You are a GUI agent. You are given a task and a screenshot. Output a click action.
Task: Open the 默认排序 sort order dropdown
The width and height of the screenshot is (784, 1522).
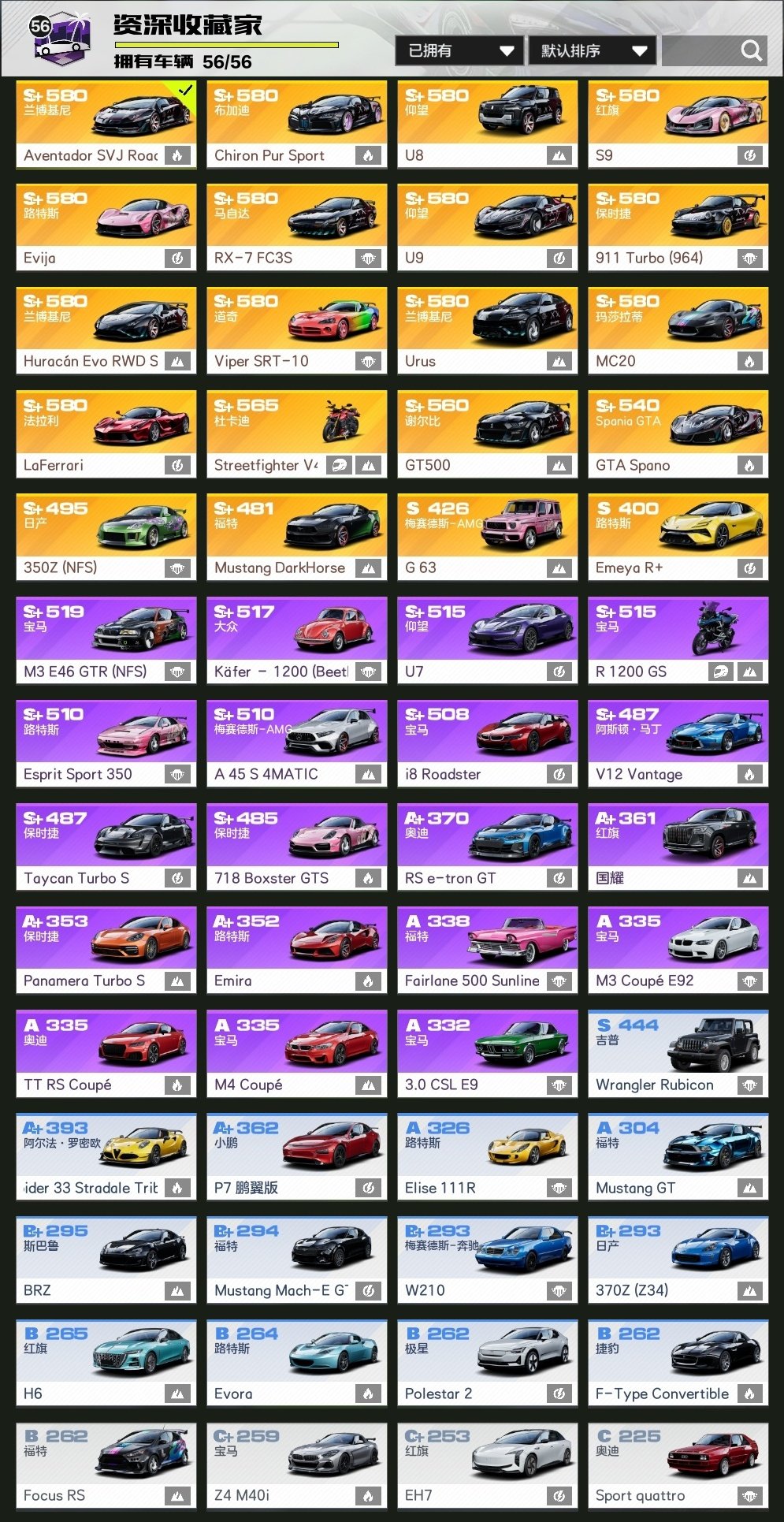(592, 51)
